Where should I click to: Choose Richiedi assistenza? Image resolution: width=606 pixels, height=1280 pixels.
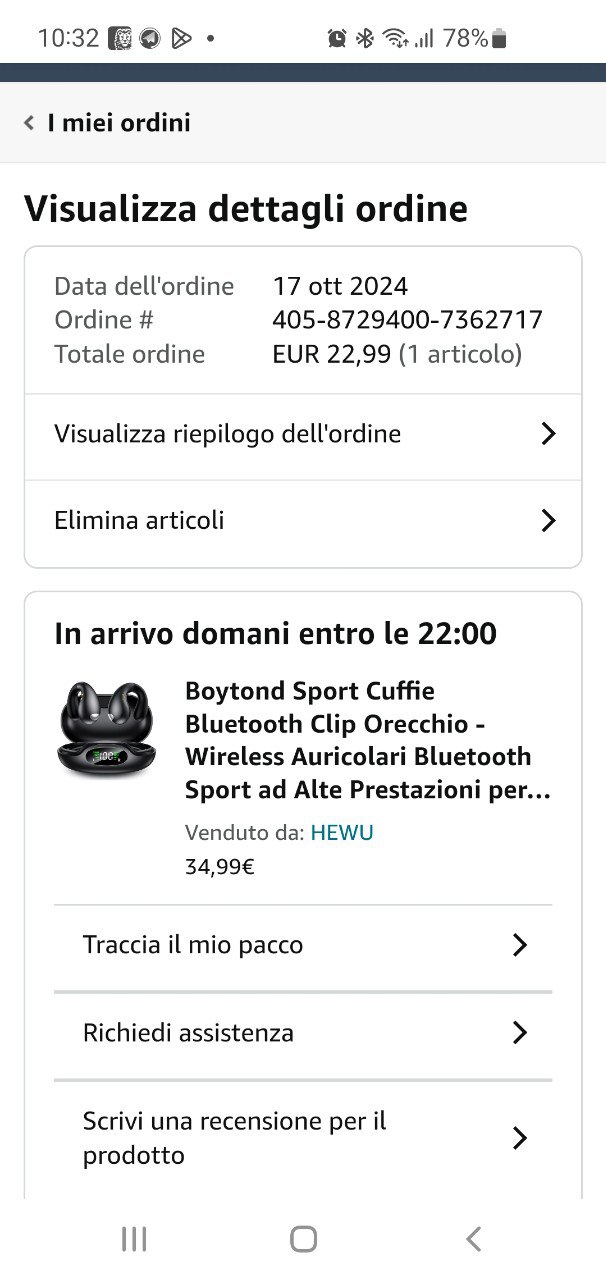pos(303,1033)
